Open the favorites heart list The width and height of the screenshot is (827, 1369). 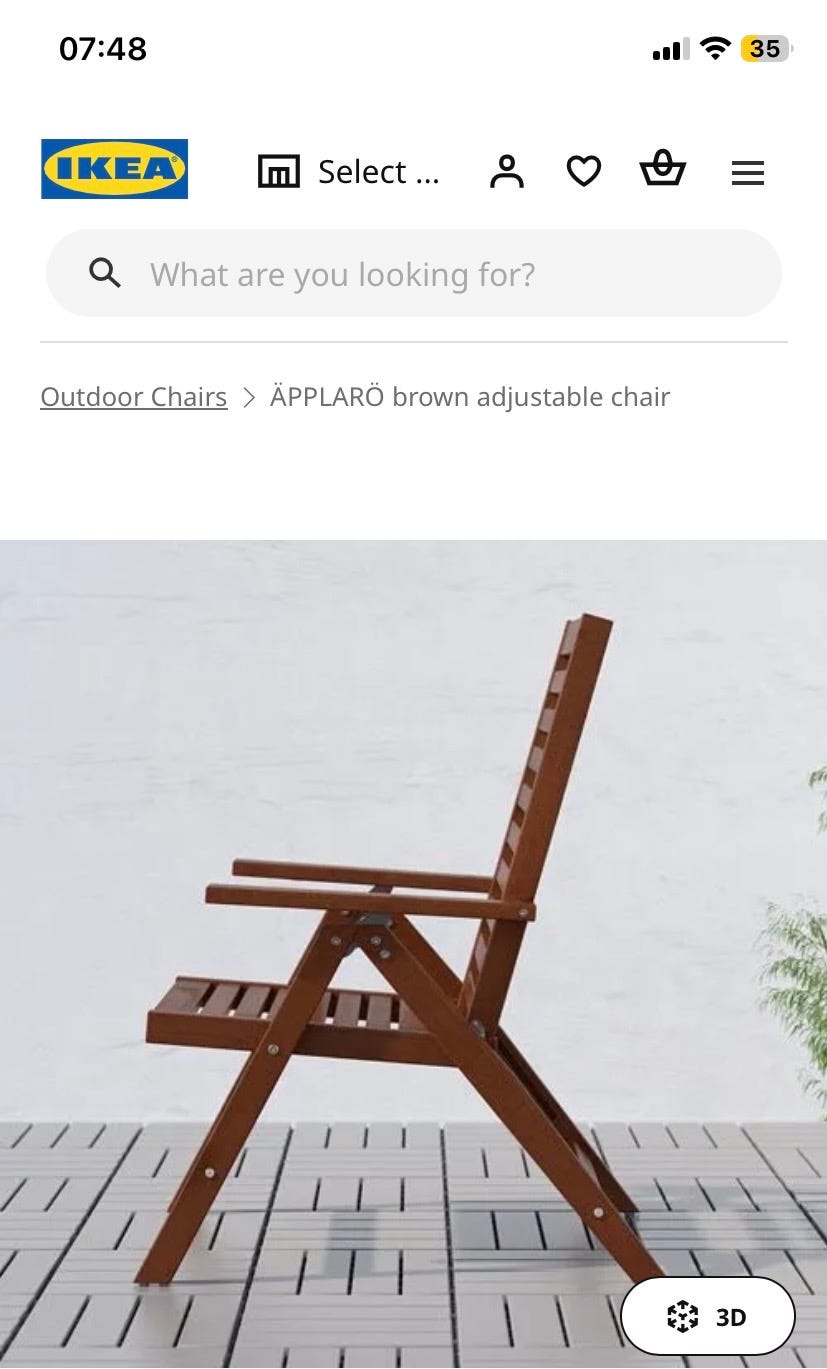click(584, 172)
